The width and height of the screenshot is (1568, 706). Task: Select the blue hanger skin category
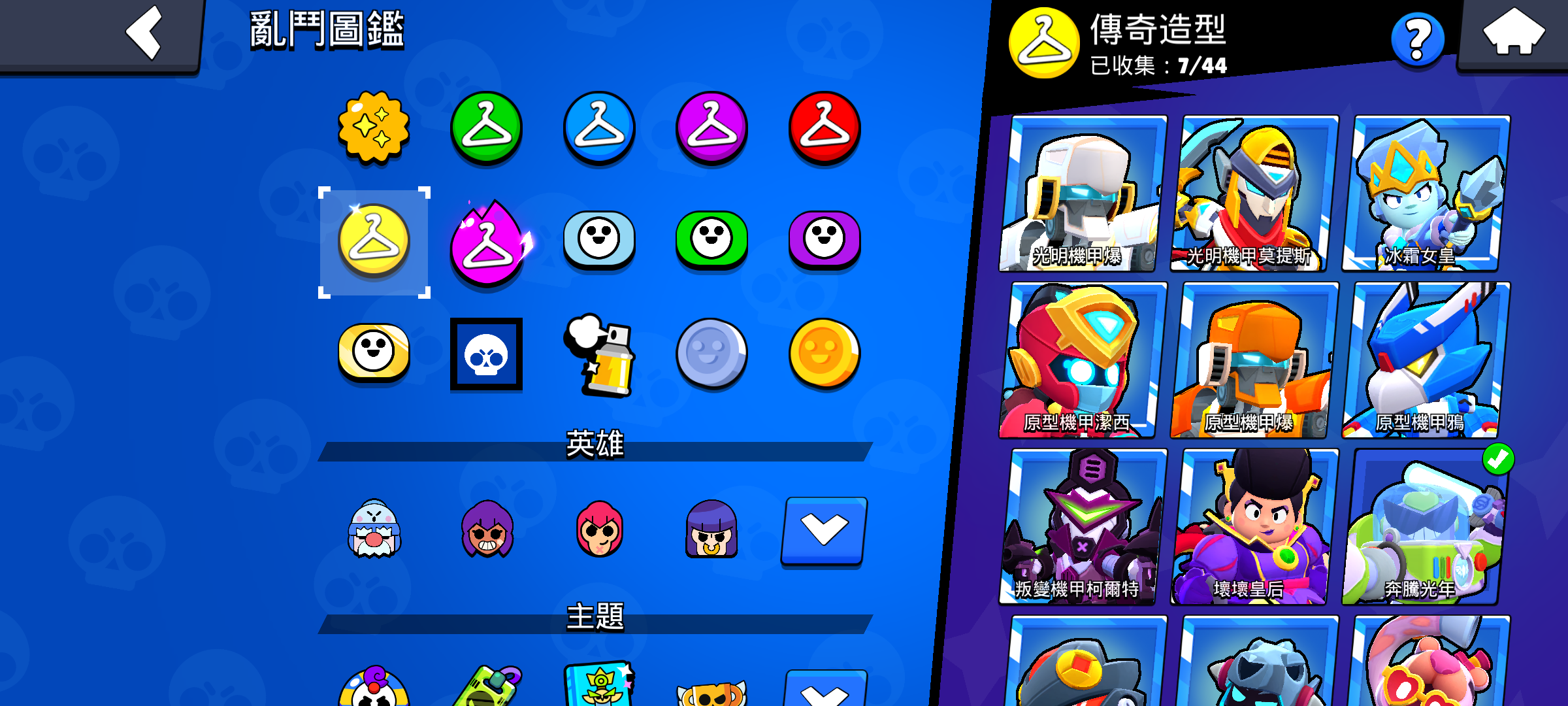tap(599, 127)
